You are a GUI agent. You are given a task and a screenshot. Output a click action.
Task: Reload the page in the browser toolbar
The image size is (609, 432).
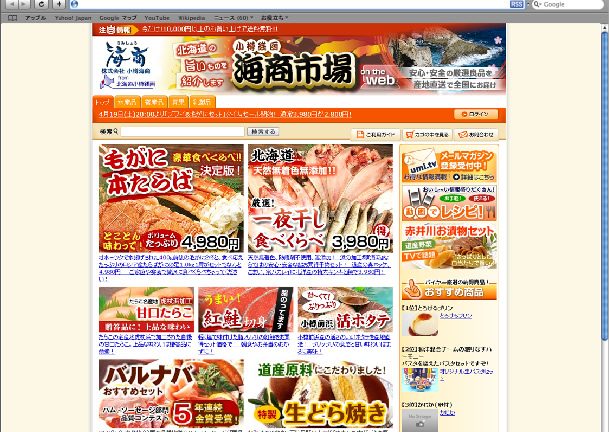pyautogui.click(x=42, y=5)
